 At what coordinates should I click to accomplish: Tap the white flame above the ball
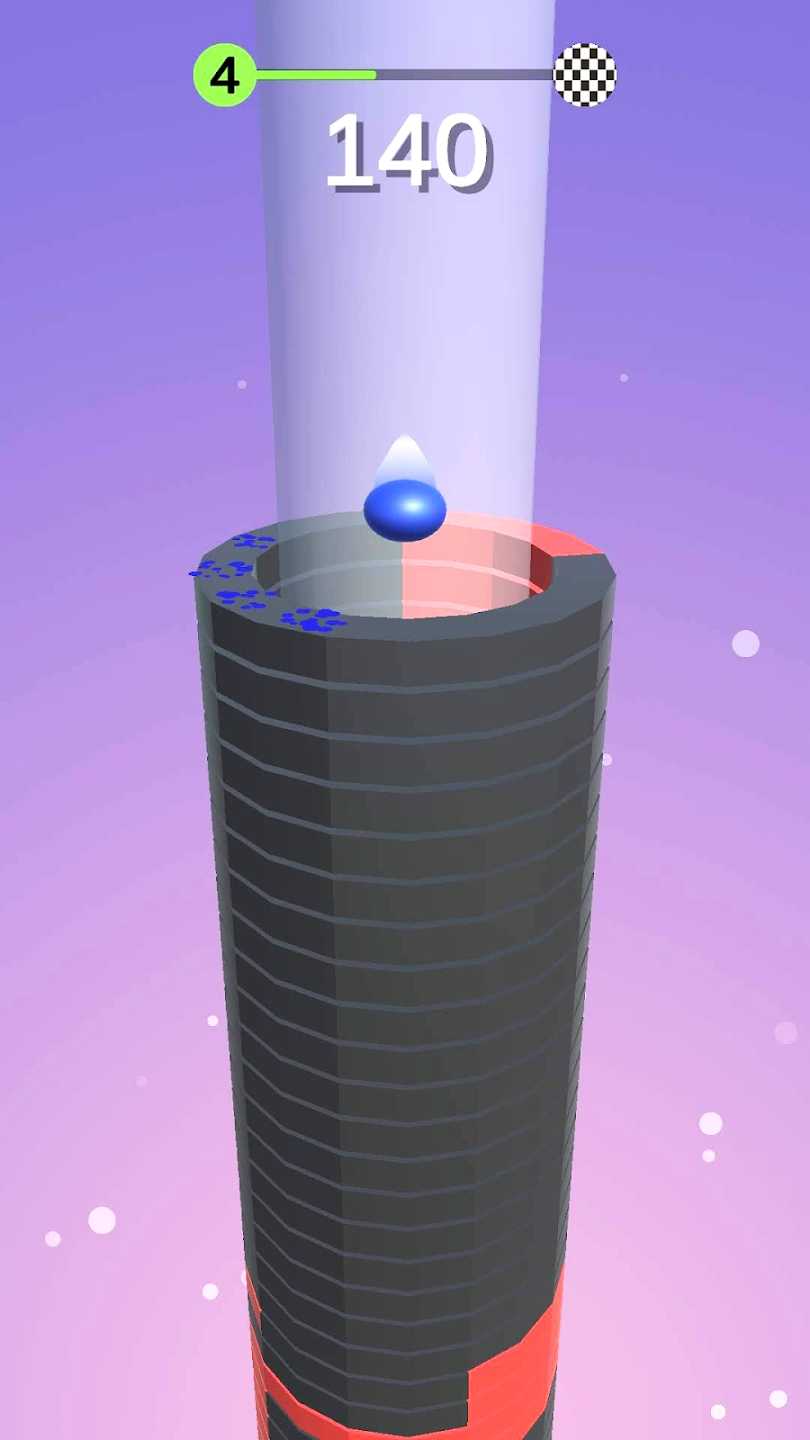pos(405,460)
